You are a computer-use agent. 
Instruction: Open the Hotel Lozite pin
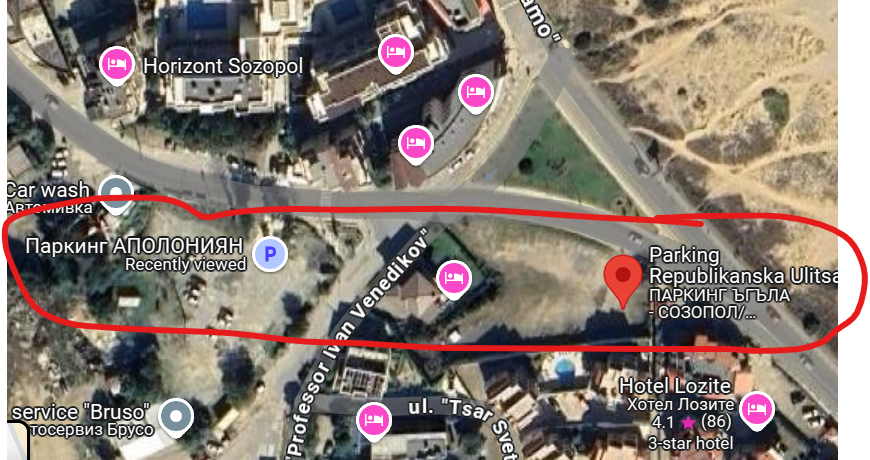756,408
